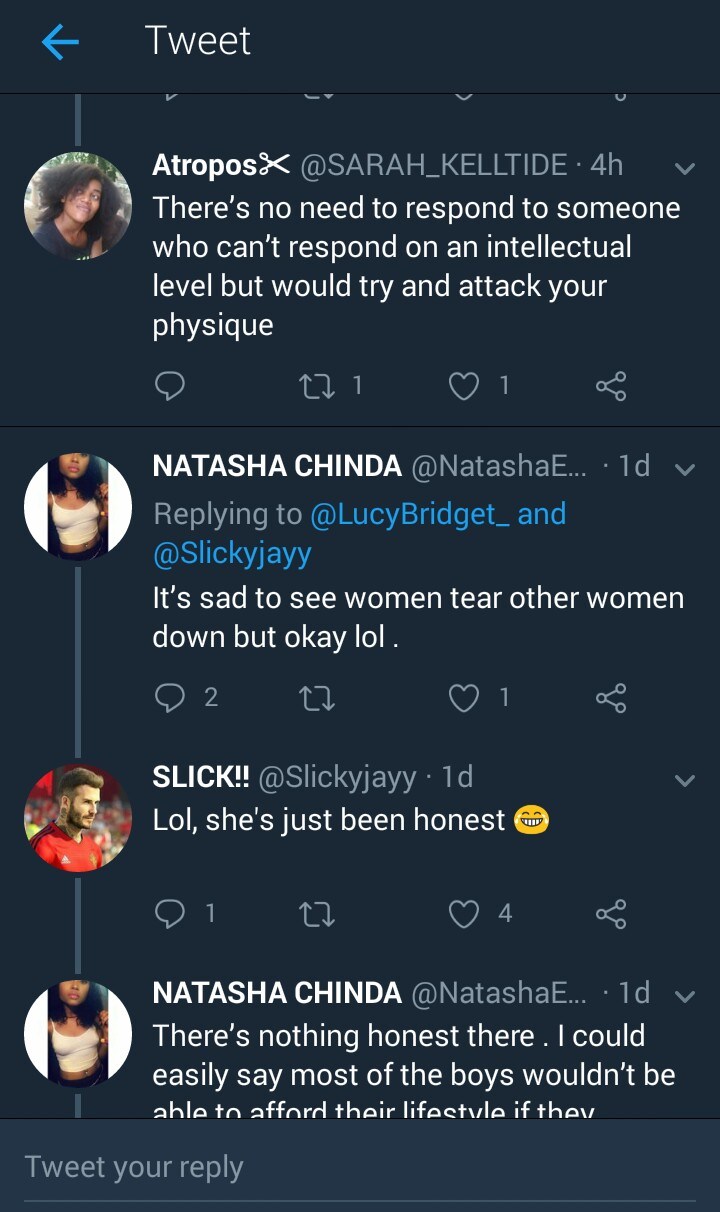Image resolution: width=720 pixels, height=1212 pixels.
Task: Open dropdown arrow on Atropos's tweet
Action: pos(685,168)
